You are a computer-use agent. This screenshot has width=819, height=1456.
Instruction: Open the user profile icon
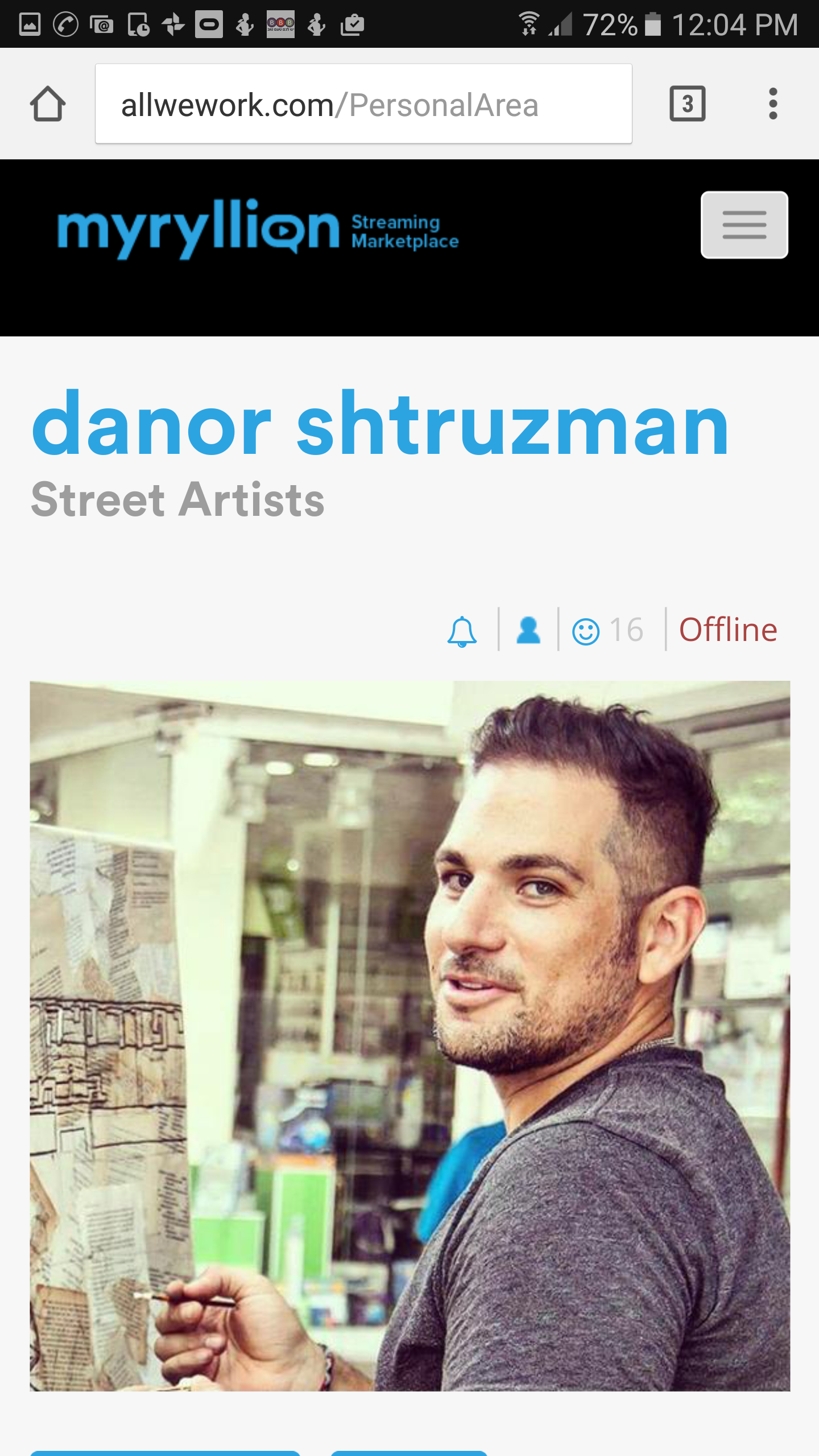(528, 630)
